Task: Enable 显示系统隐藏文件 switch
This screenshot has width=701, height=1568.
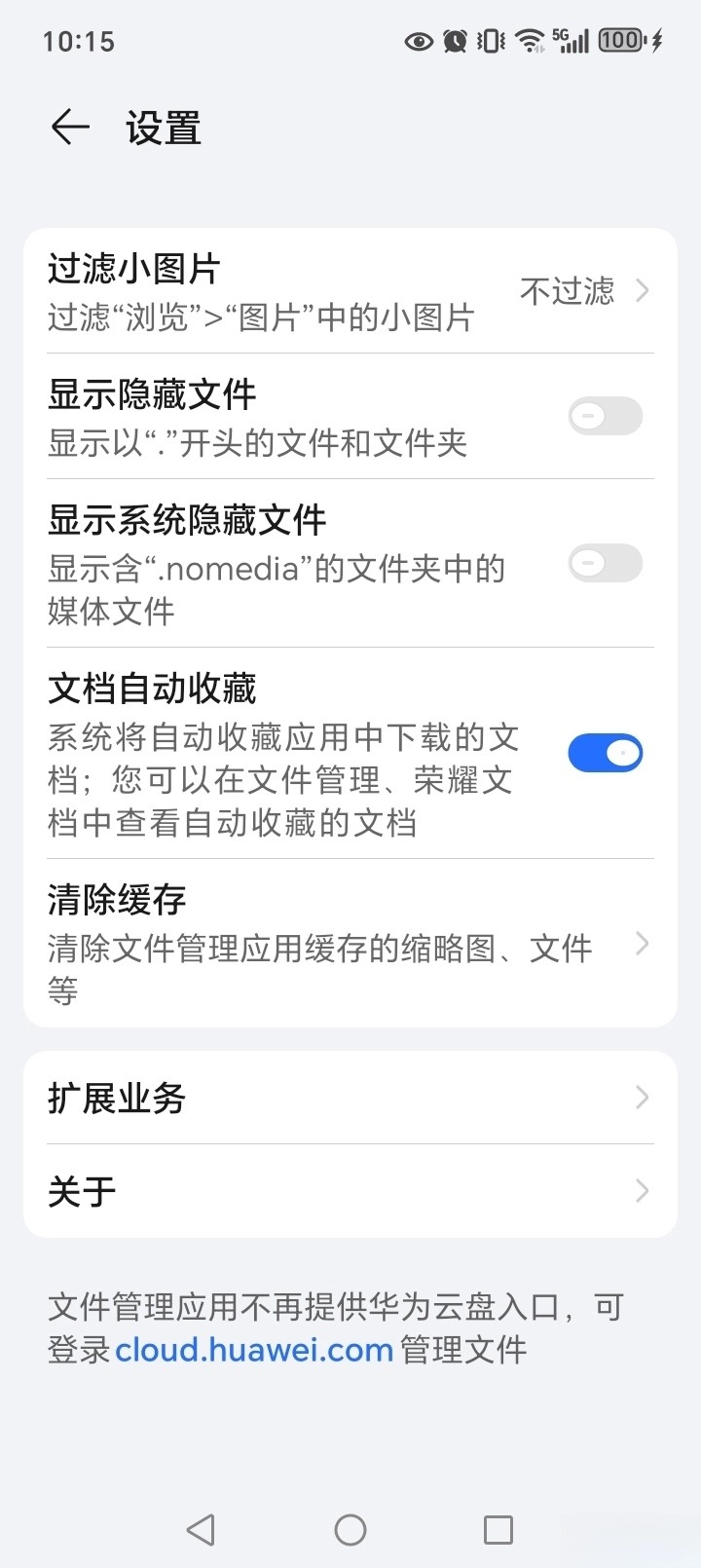Action: (605, 563)
